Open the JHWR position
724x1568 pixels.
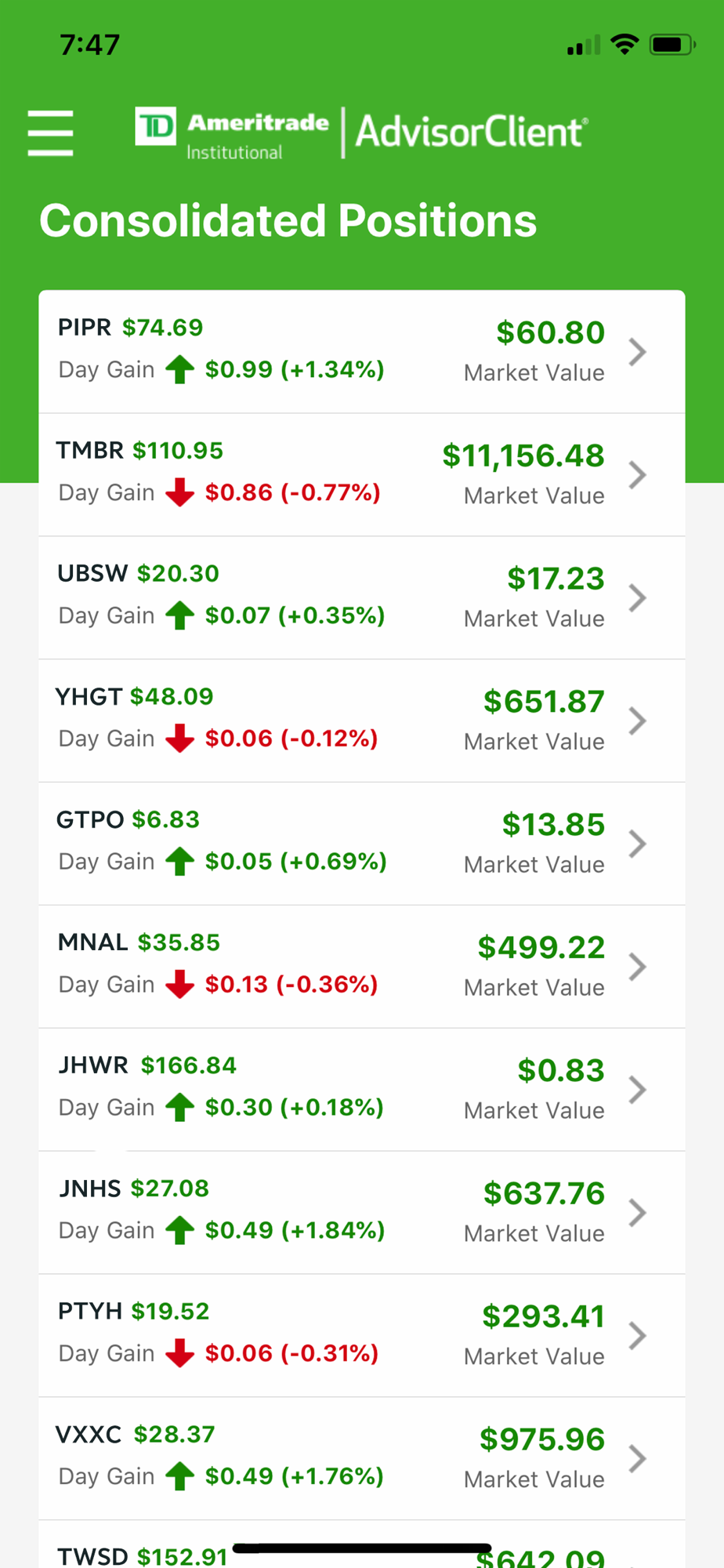(362, 1090)
